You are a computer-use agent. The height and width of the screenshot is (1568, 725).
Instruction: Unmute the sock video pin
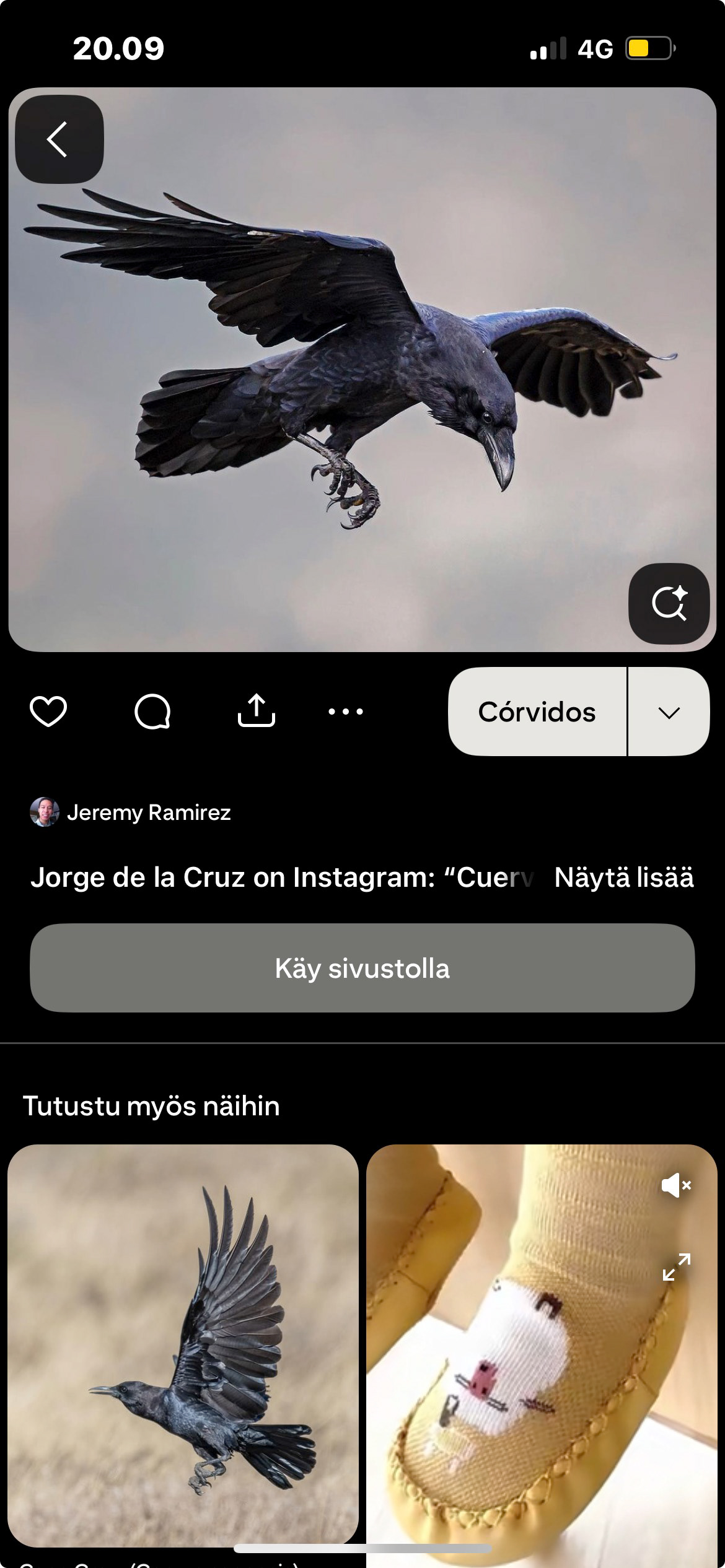[x=675, y=1185]
